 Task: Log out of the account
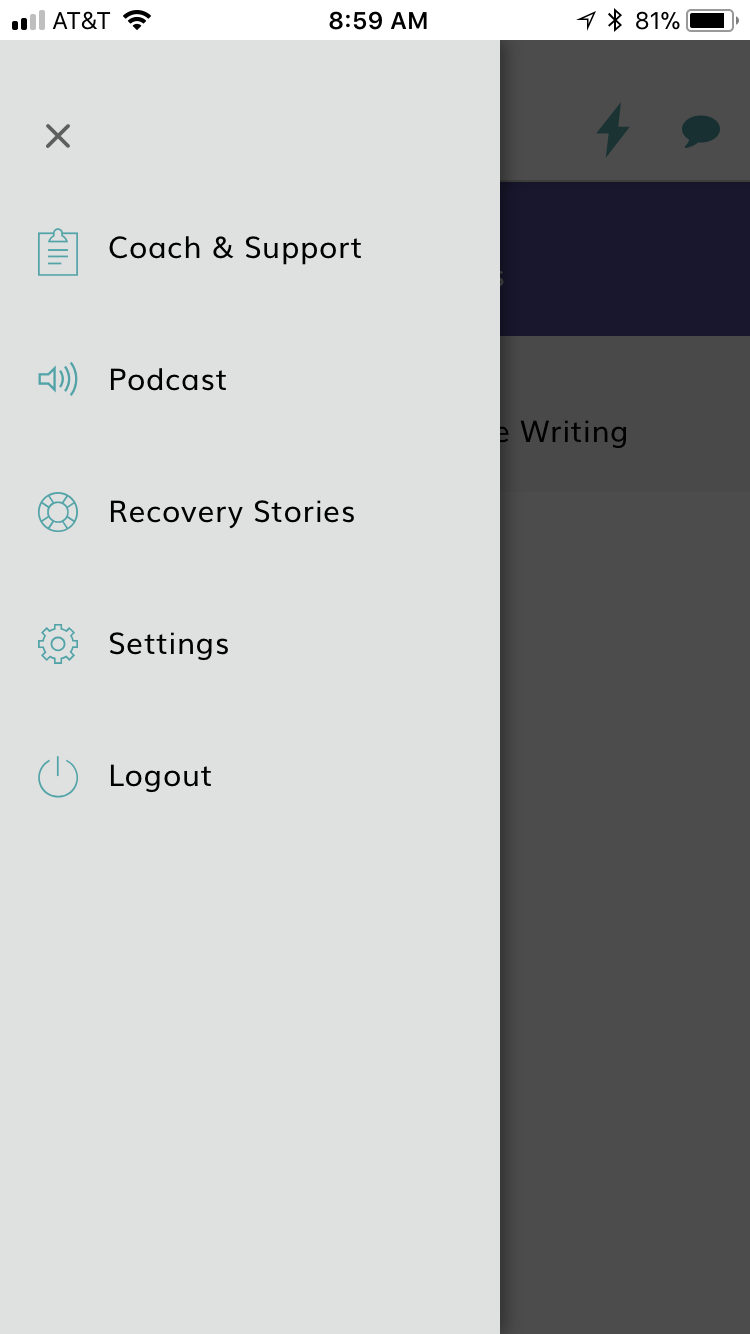click(160, 777)
